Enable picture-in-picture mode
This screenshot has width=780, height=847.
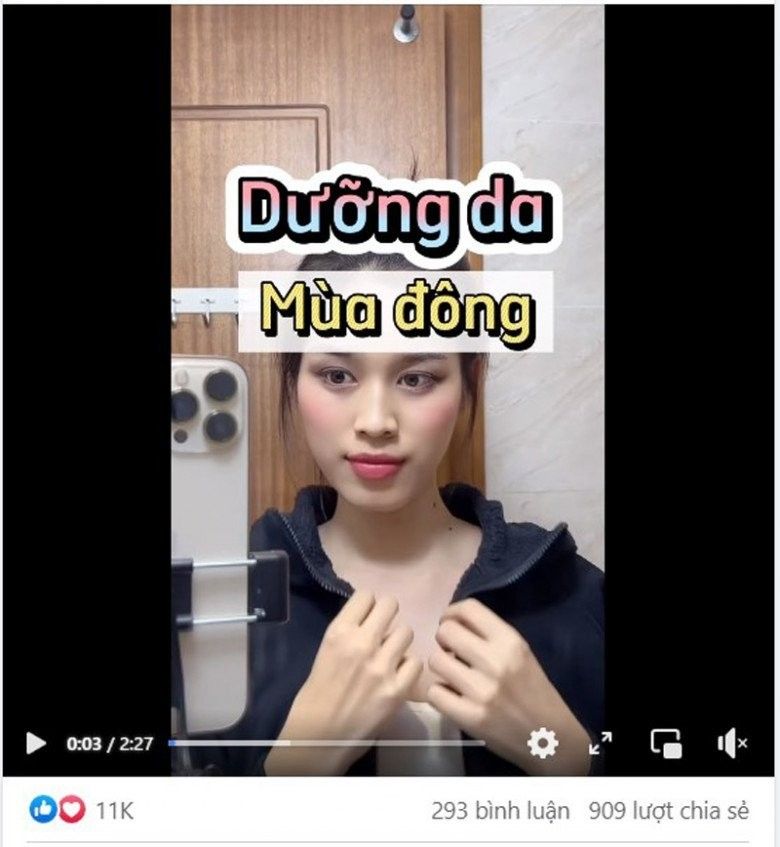666,743
